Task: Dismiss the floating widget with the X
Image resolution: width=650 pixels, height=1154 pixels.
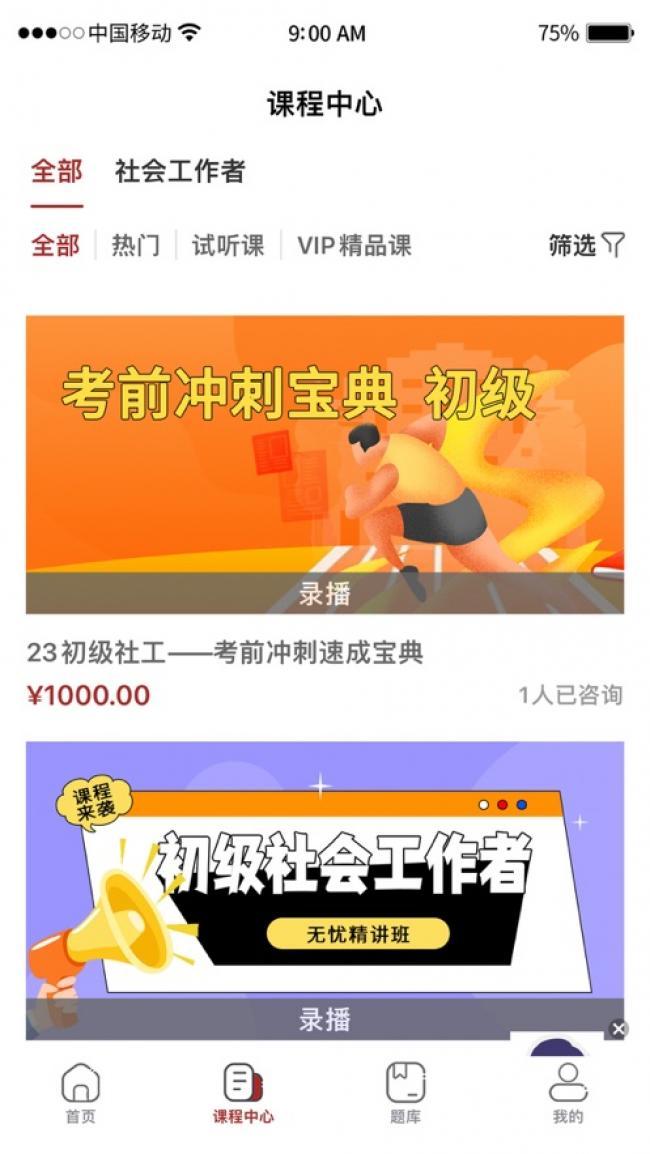Action: click(619, 1028)
